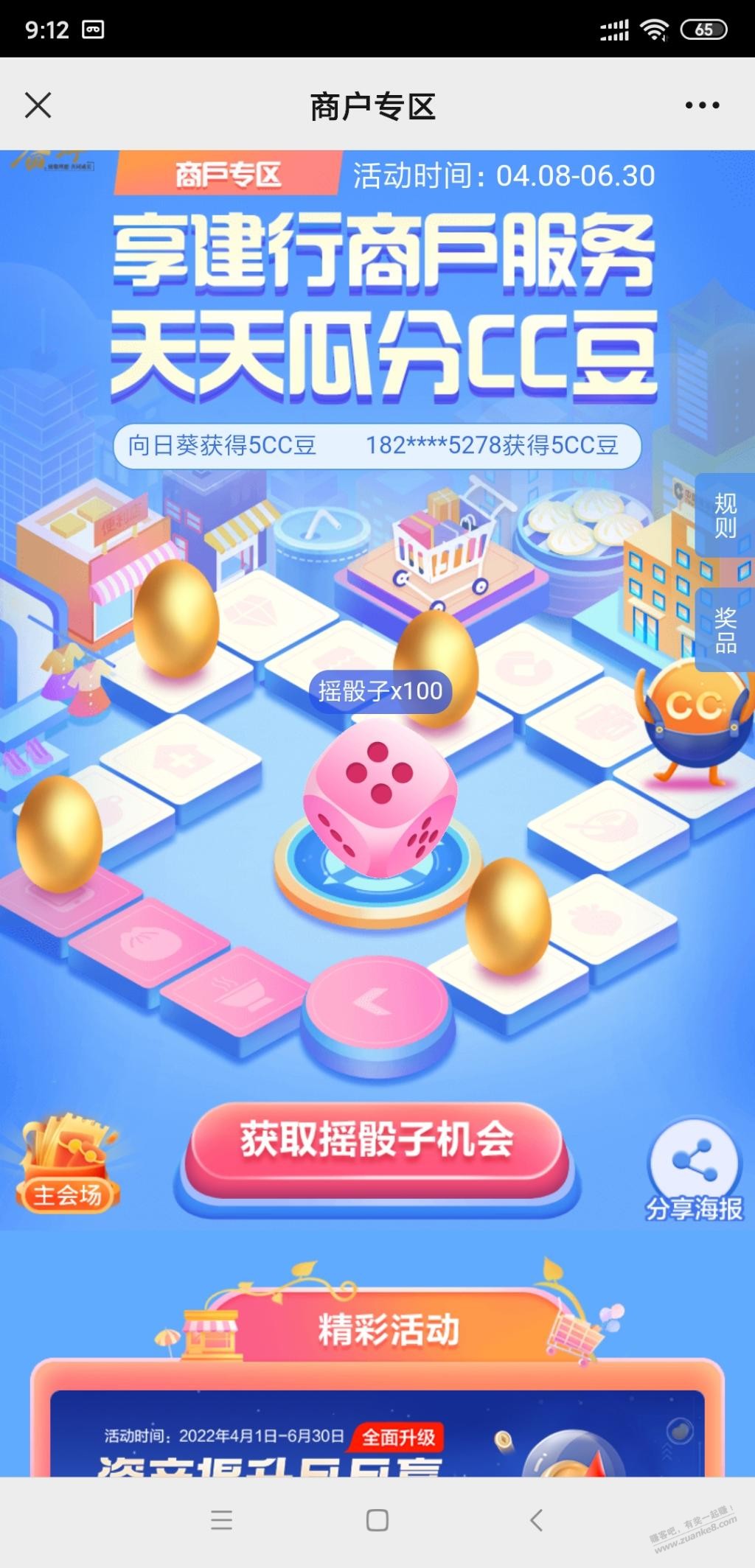Open the 规则 rules side tab

[726, 515]
